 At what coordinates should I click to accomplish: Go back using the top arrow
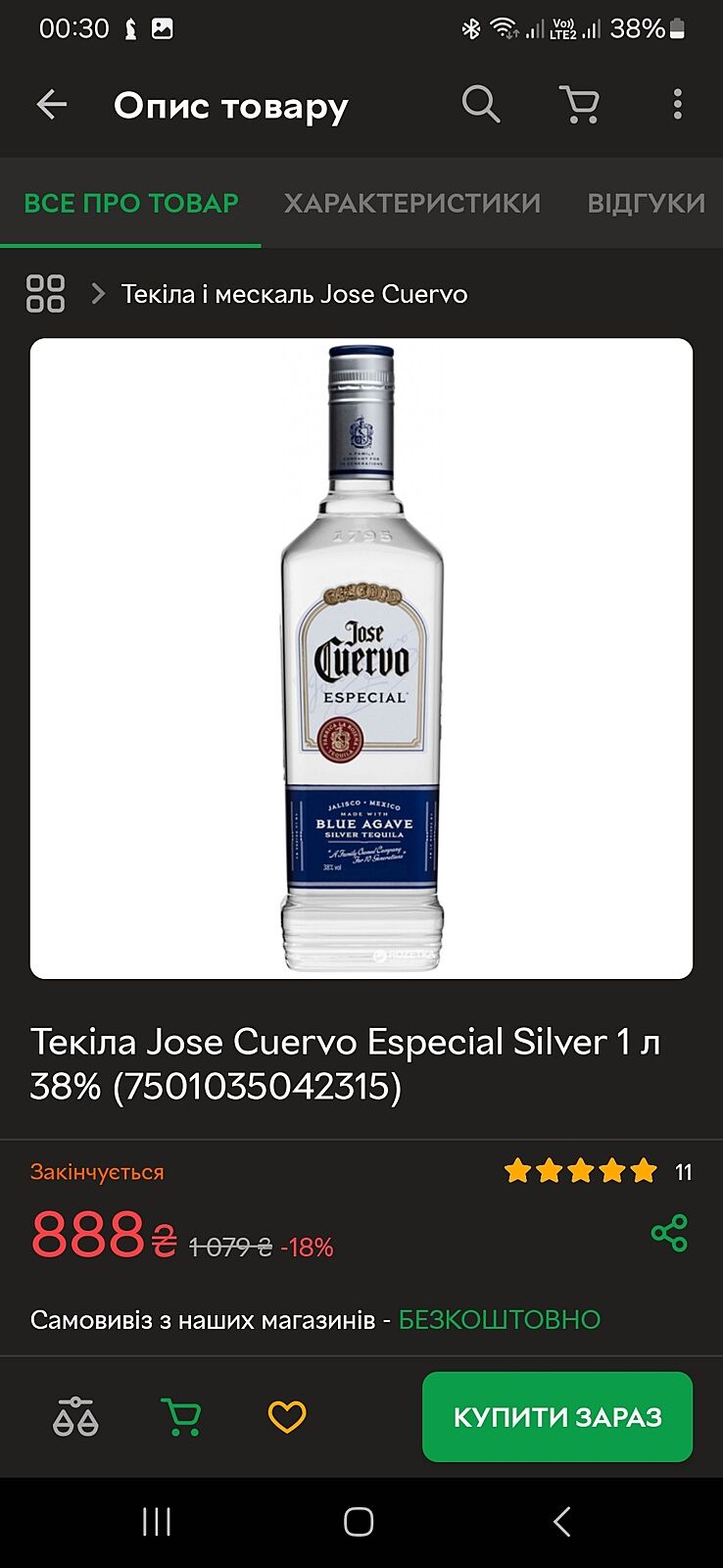52,105
